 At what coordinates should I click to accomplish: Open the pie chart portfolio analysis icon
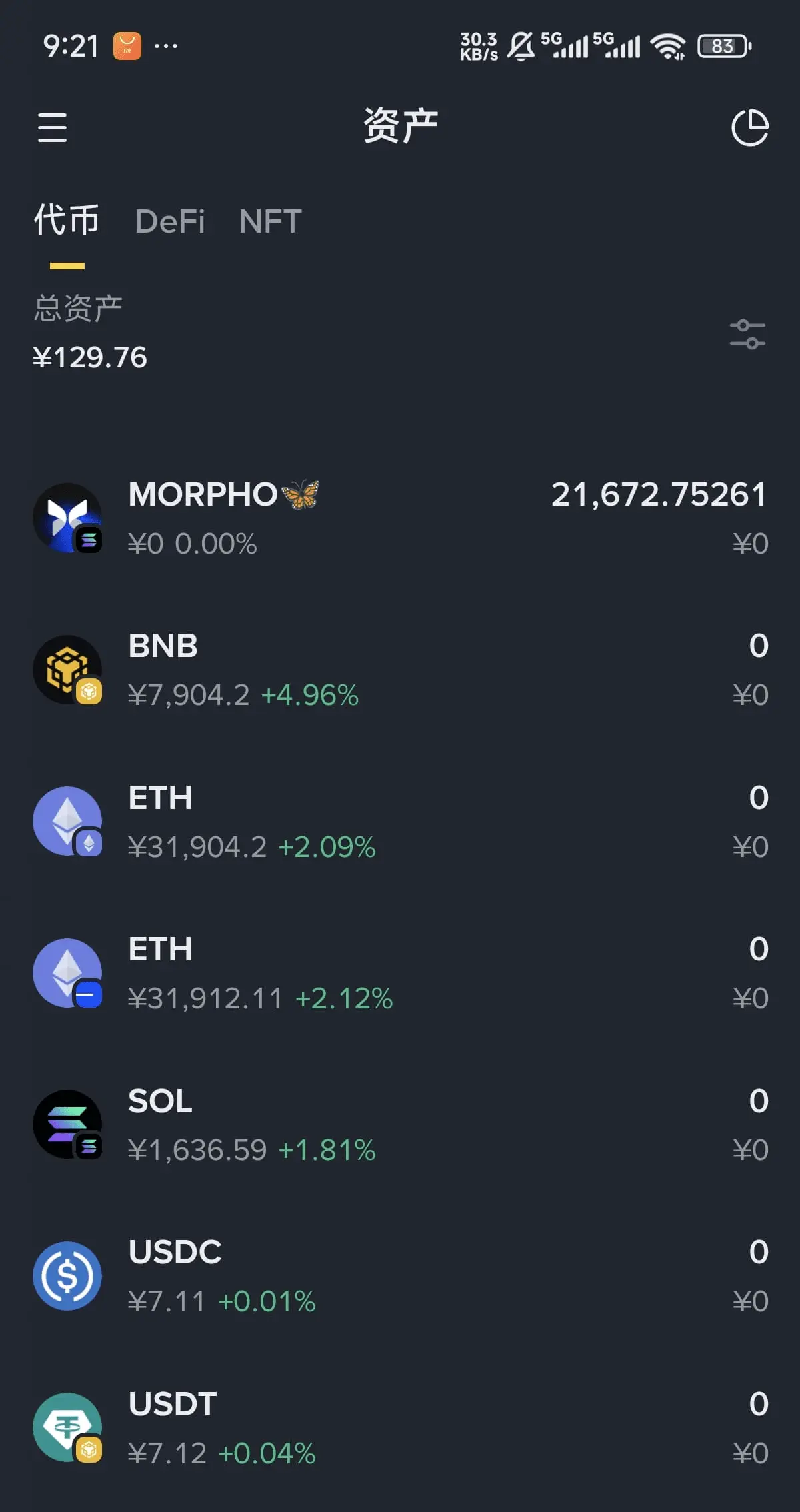coord(750,127)
